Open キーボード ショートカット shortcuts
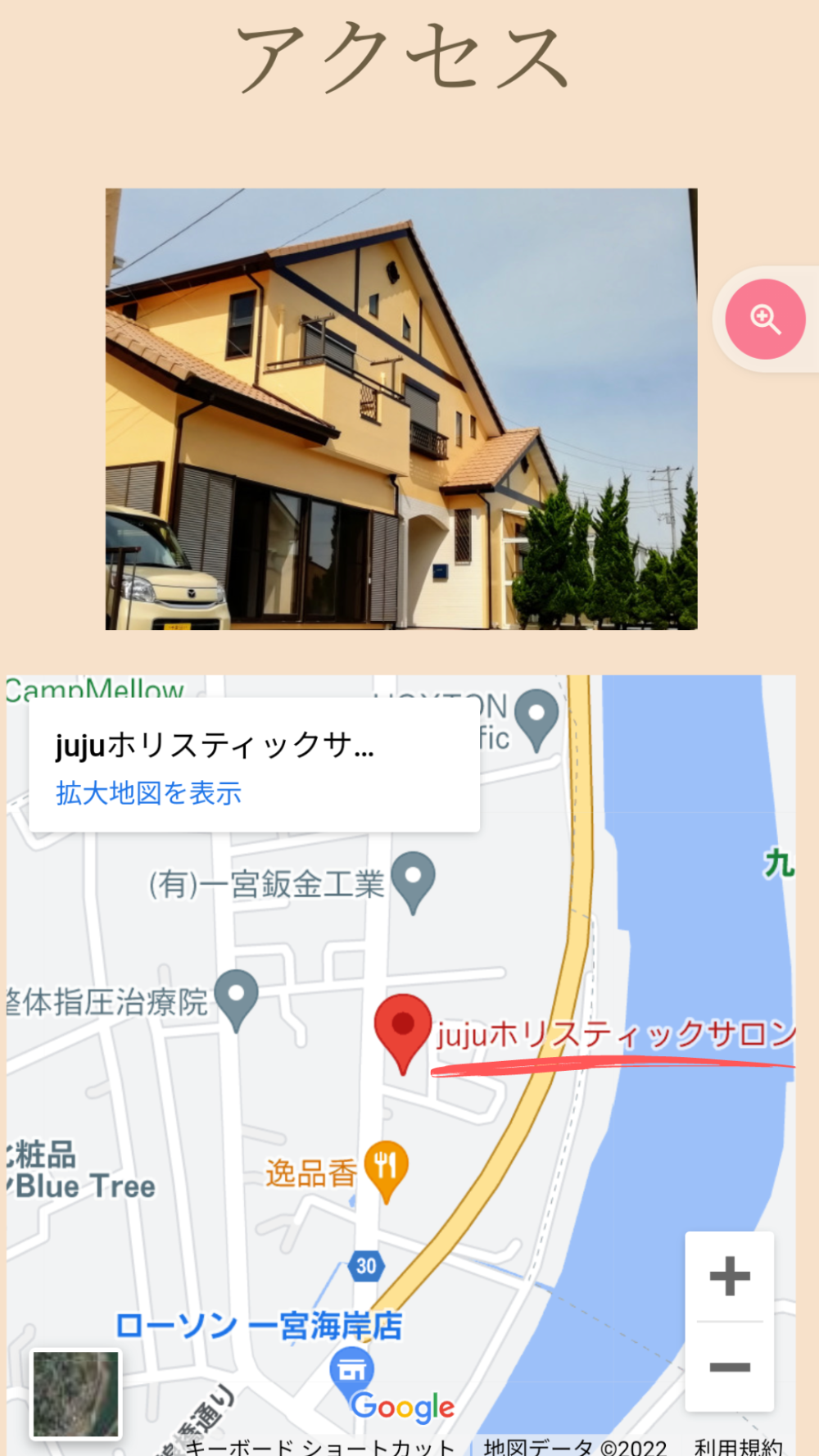819x1456 pixels. coord(319,1447)
